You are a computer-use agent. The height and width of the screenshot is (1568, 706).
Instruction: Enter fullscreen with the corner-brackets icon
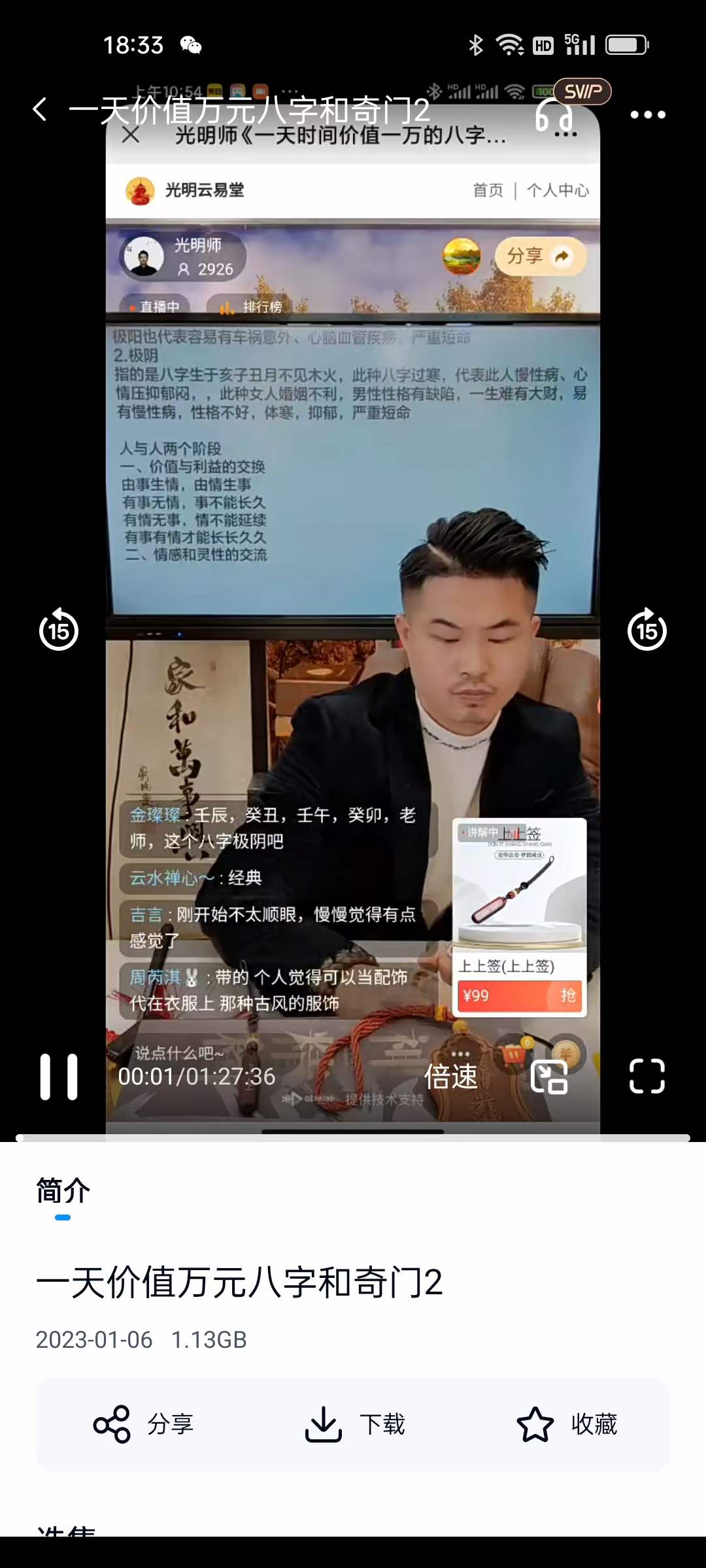[646, 1075]
